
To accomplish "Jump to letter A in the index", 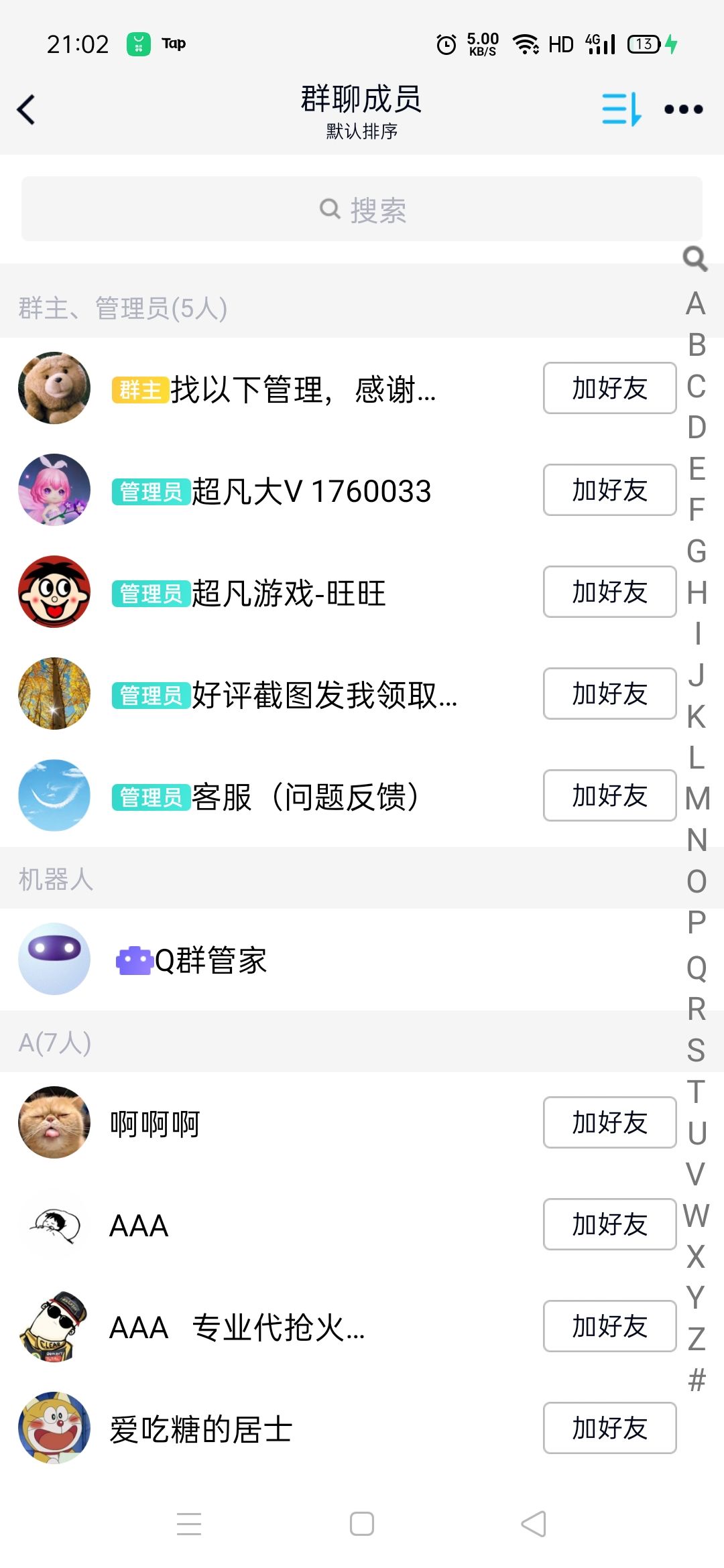I will (695, 306).
